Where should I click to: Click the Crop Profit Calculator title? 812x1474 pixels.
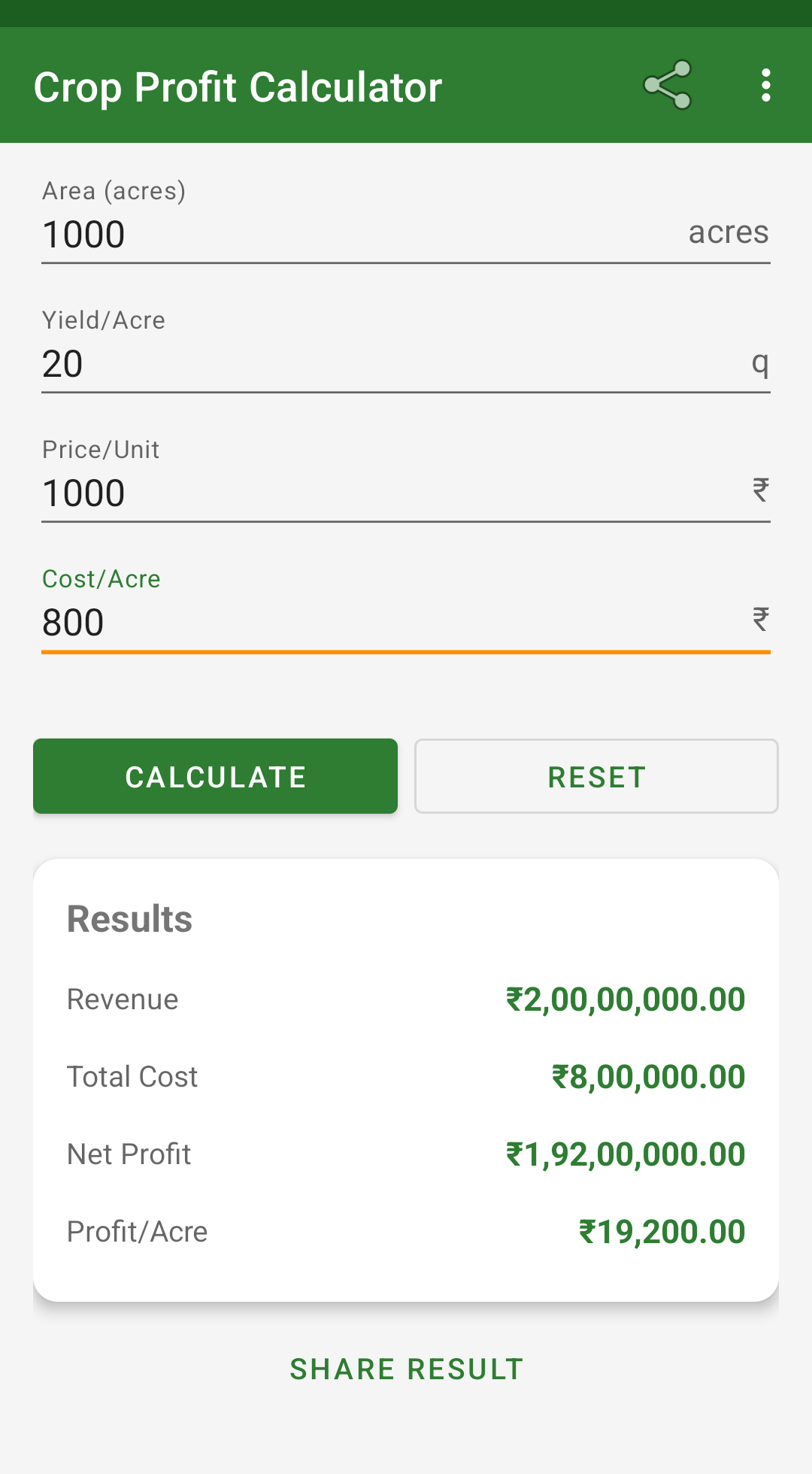238,86
